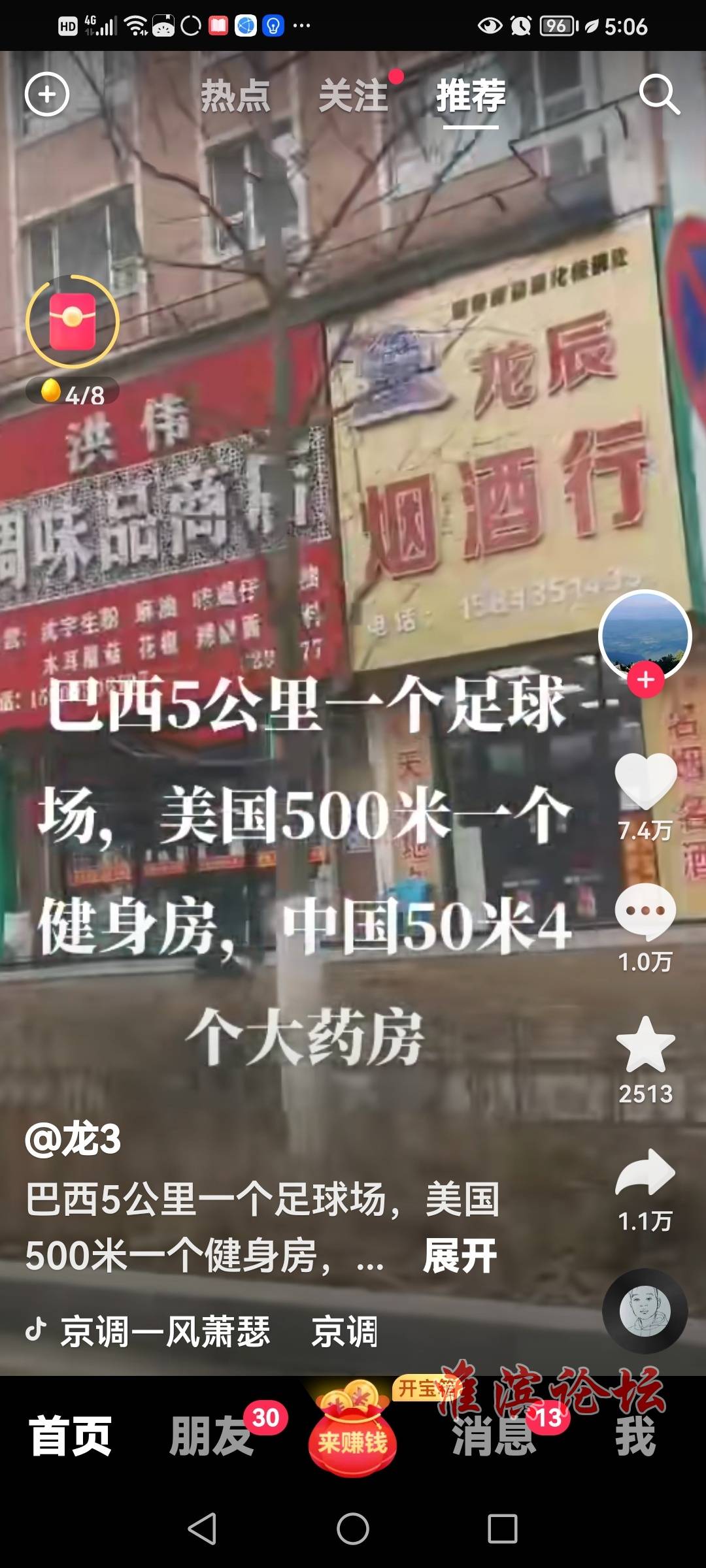Share this video via the arrow
This screenshot has height=1568, width=706.
pyautogui.click(x=645, y=1173)
